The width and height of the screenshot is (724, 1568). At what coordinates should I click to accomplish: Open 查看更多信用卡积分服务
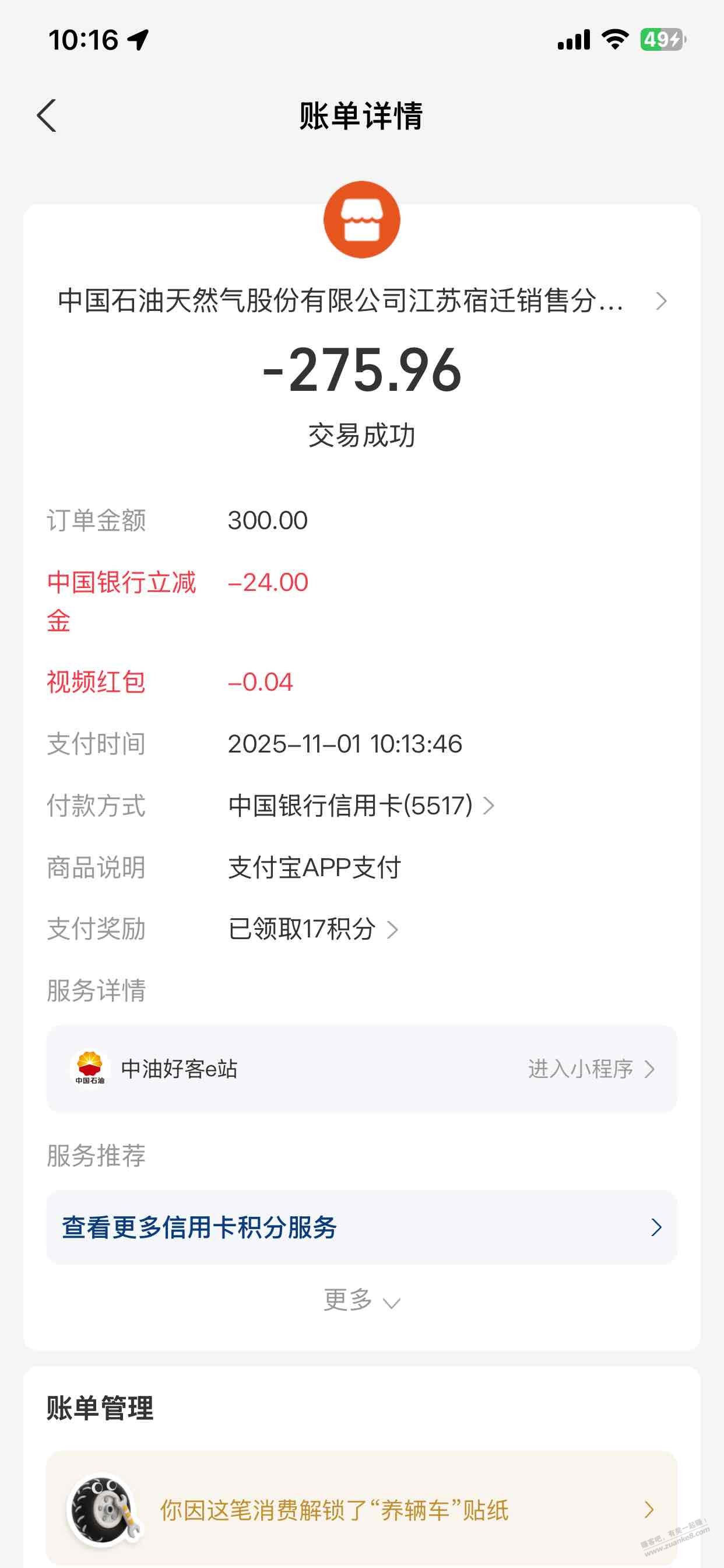361,1227
